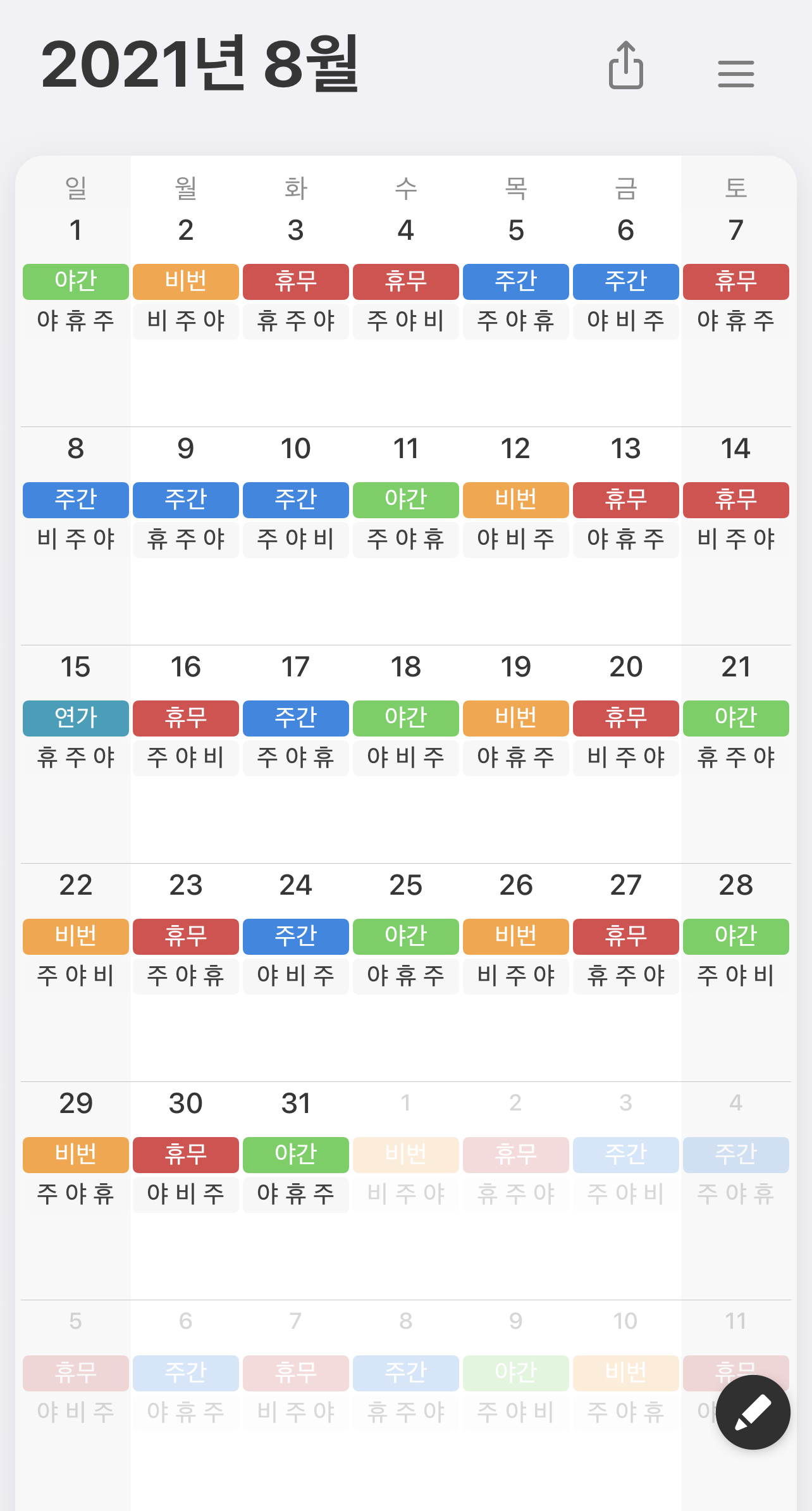
Task: Select August 28 with 야간 shift
Action: tap(736, 972)
